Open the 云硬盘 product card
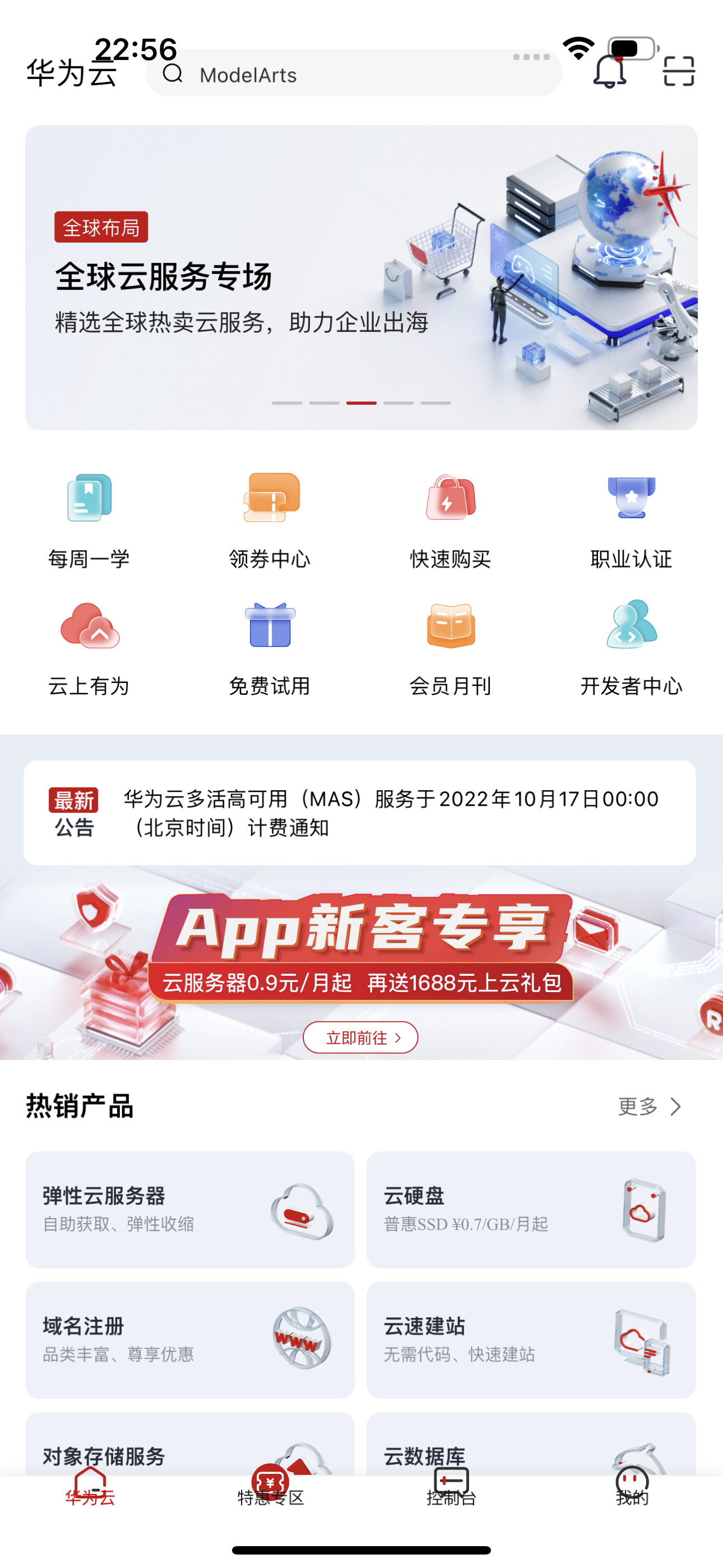This screenshot has height=1568, width=723. (531, 1210)
